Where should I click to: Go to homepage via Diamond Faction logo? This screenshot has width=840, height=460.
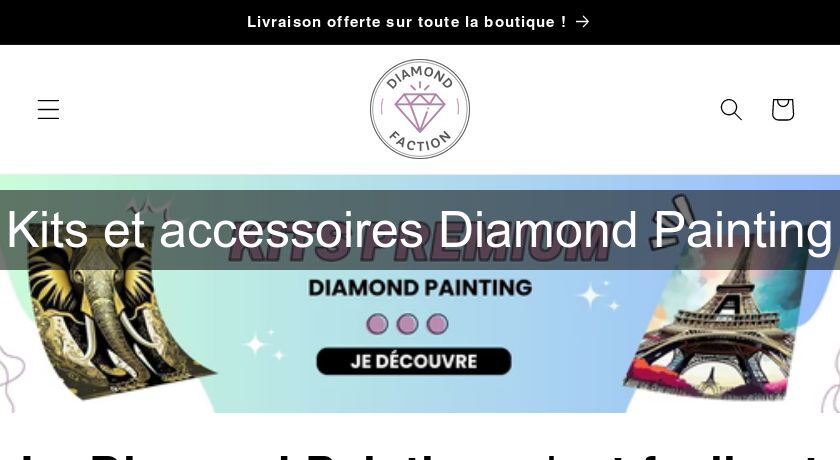(420, 109)
